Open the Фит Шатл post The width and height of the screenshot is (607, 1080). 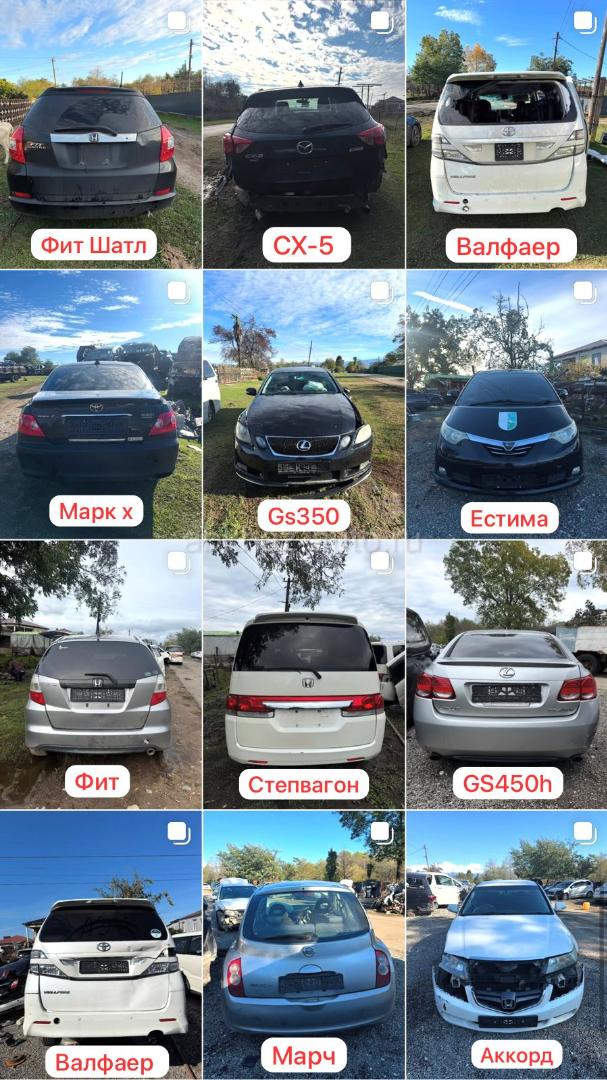(100, 135)
